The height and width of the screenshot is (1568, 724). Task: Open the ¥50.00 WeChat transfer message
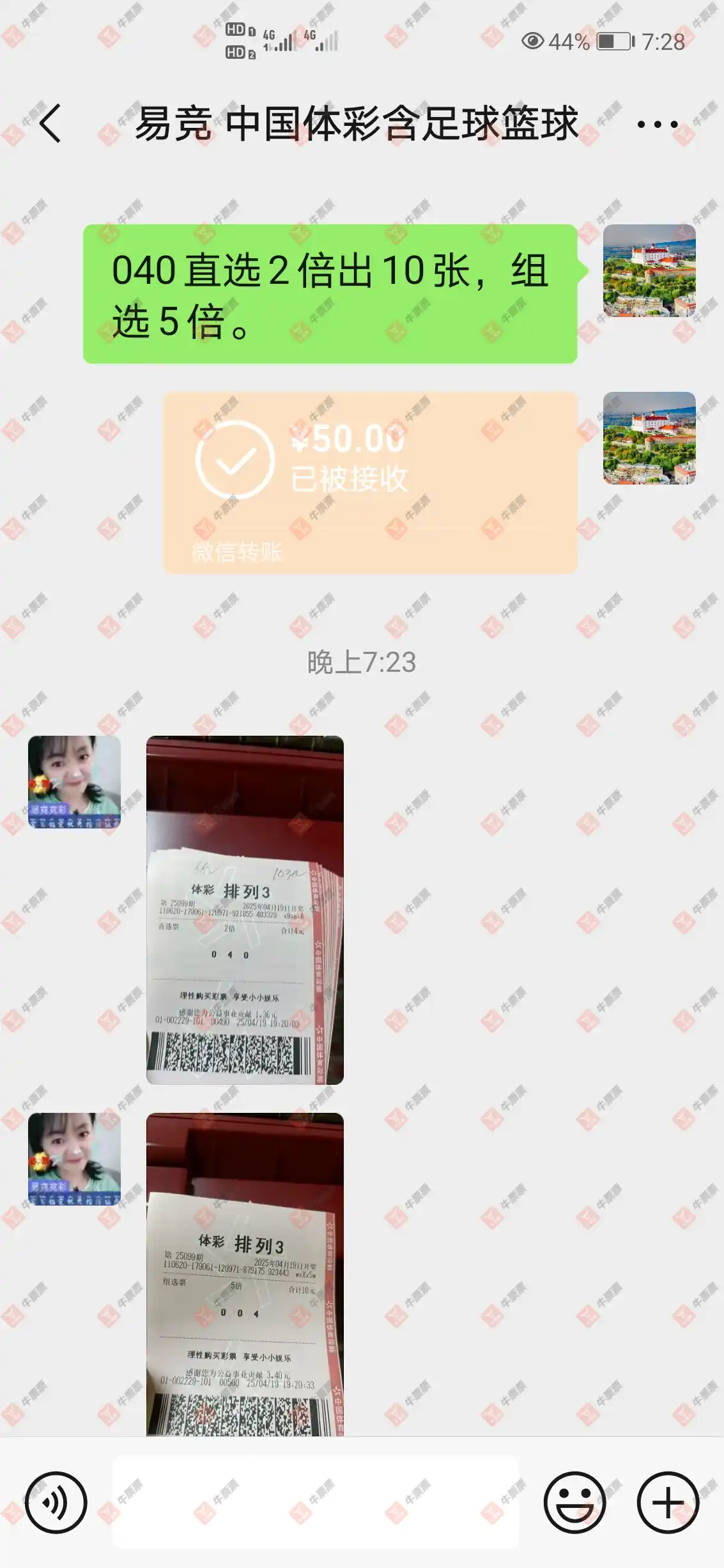(370, 483)
